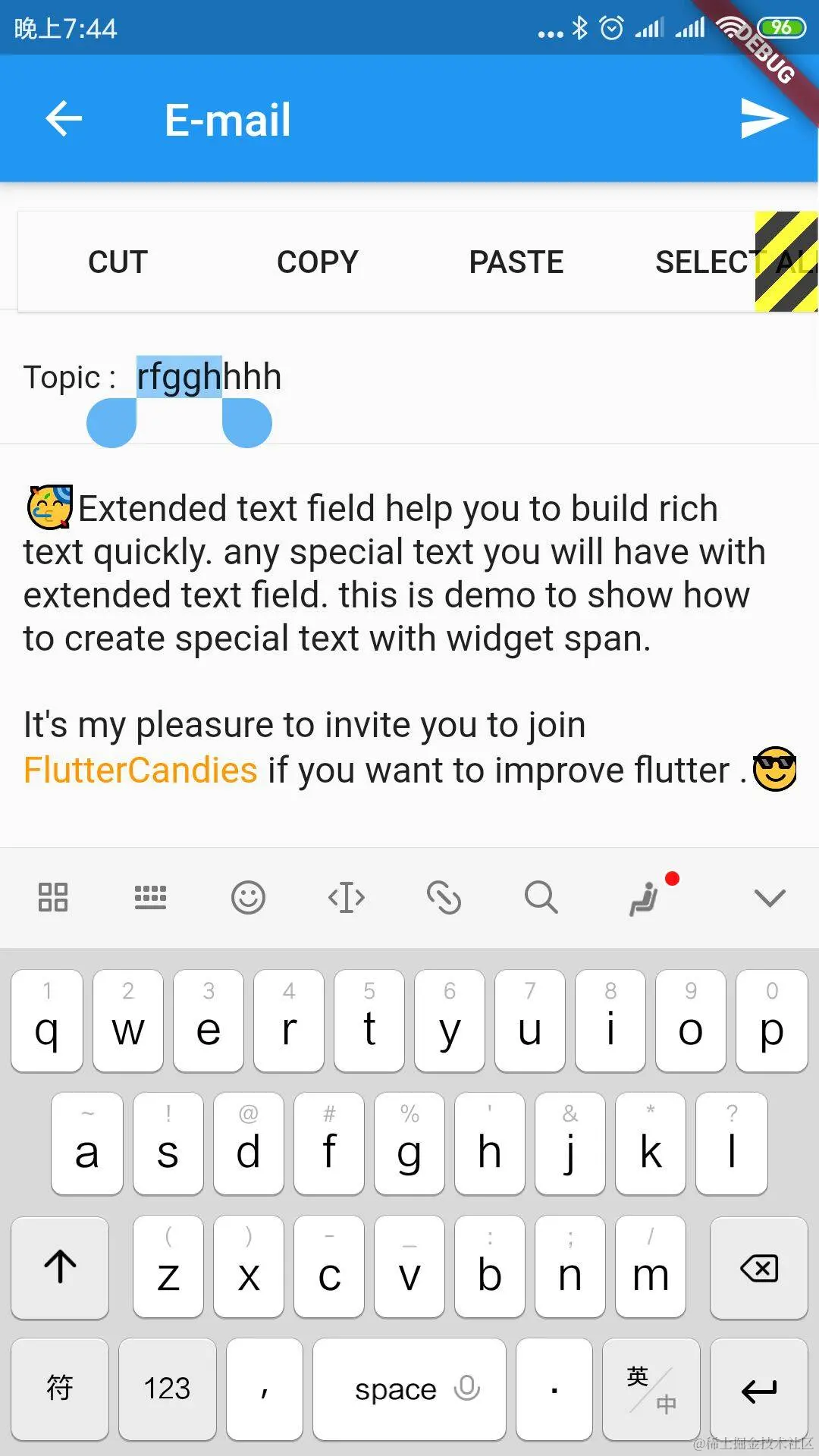
Task: Open the emoji panel on the keyboard toolbar
Action: tap(248, 898)
